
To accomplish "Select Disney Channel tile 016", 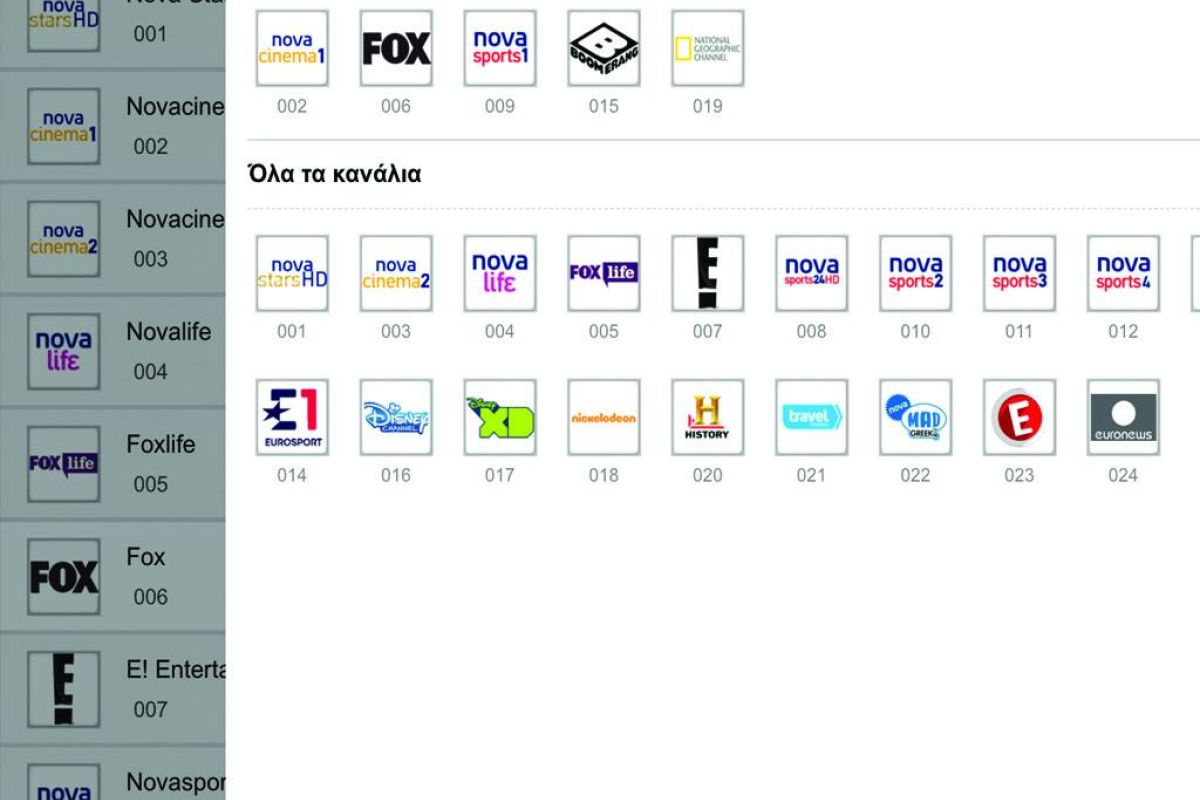I will pyautogui.click(x=396, y=417).
